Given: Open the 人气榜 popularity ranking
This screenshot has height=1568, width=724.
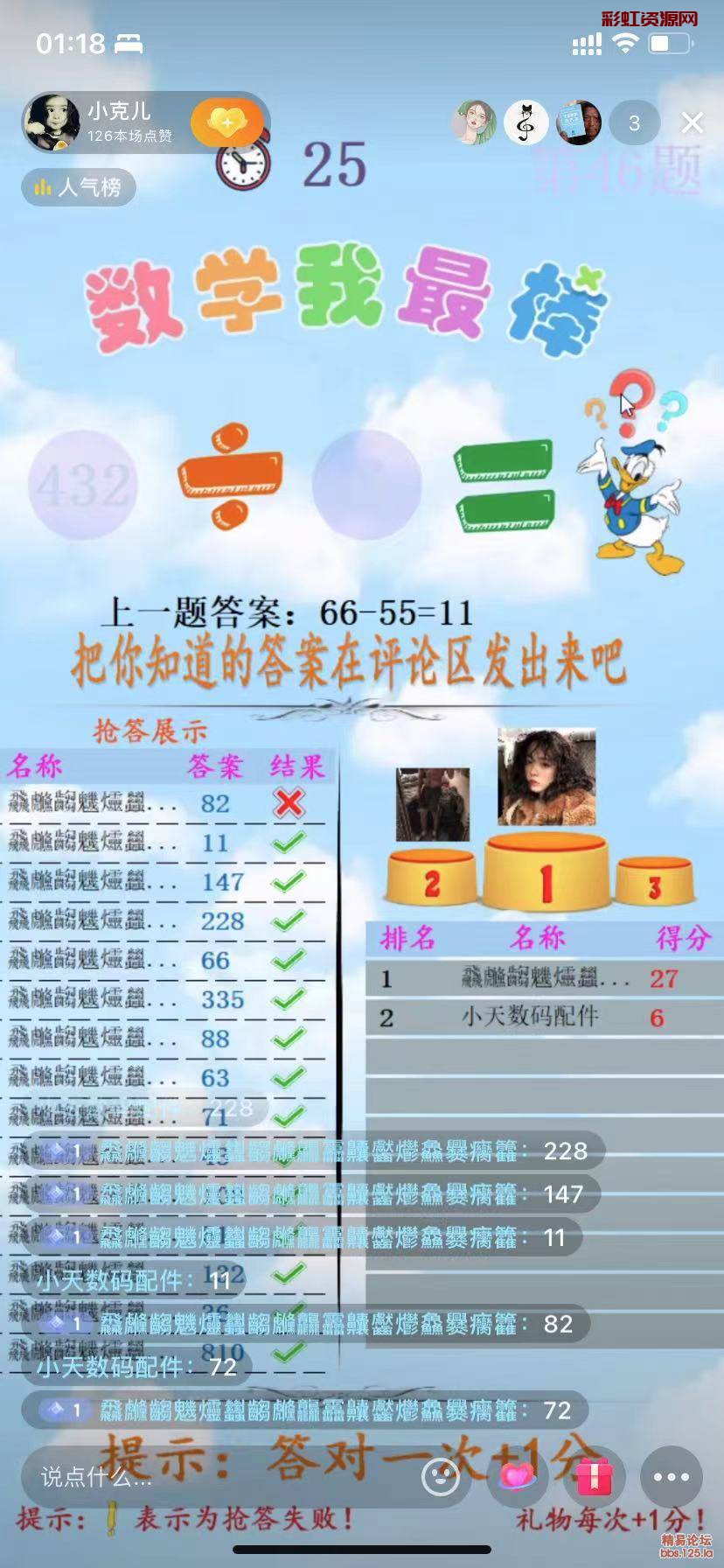Looking at the screenshot, I should pyautogui.click(x=79, y=187).
